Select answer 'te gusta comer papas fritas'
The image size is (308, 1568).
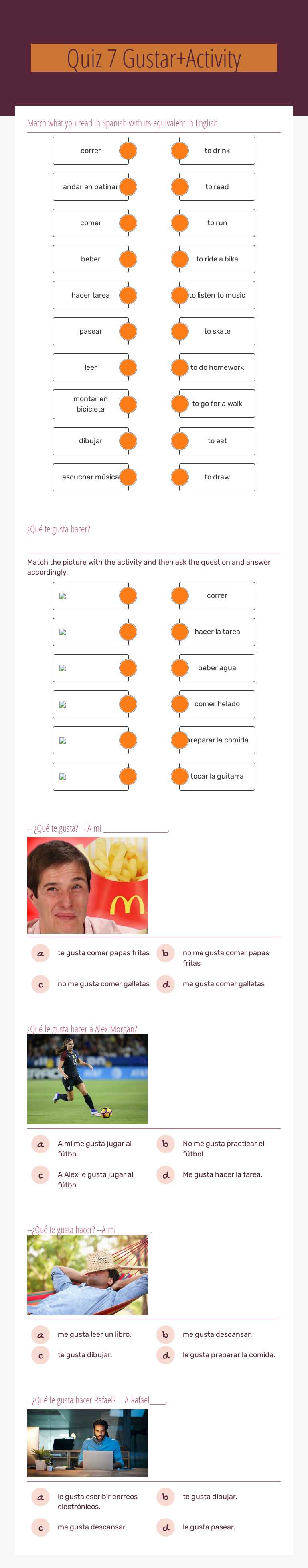click(103, 953)
